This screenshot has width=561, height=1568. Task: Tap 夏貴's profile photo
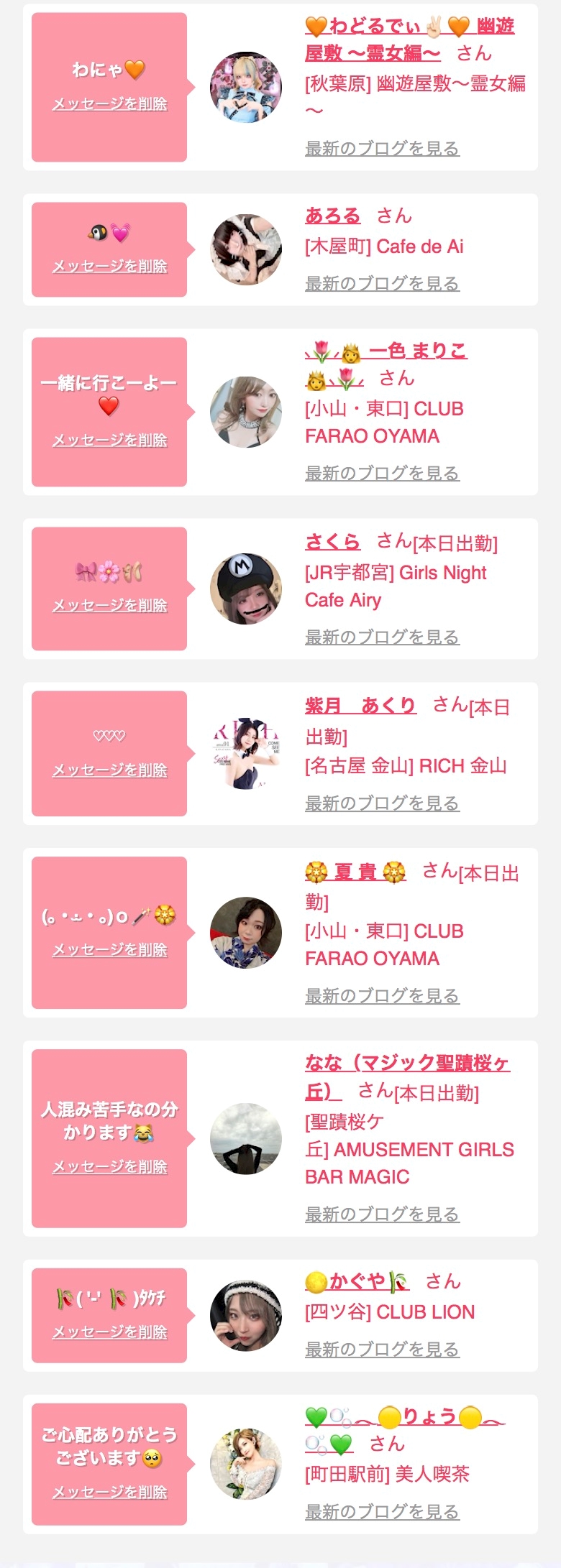pos(246,933)
